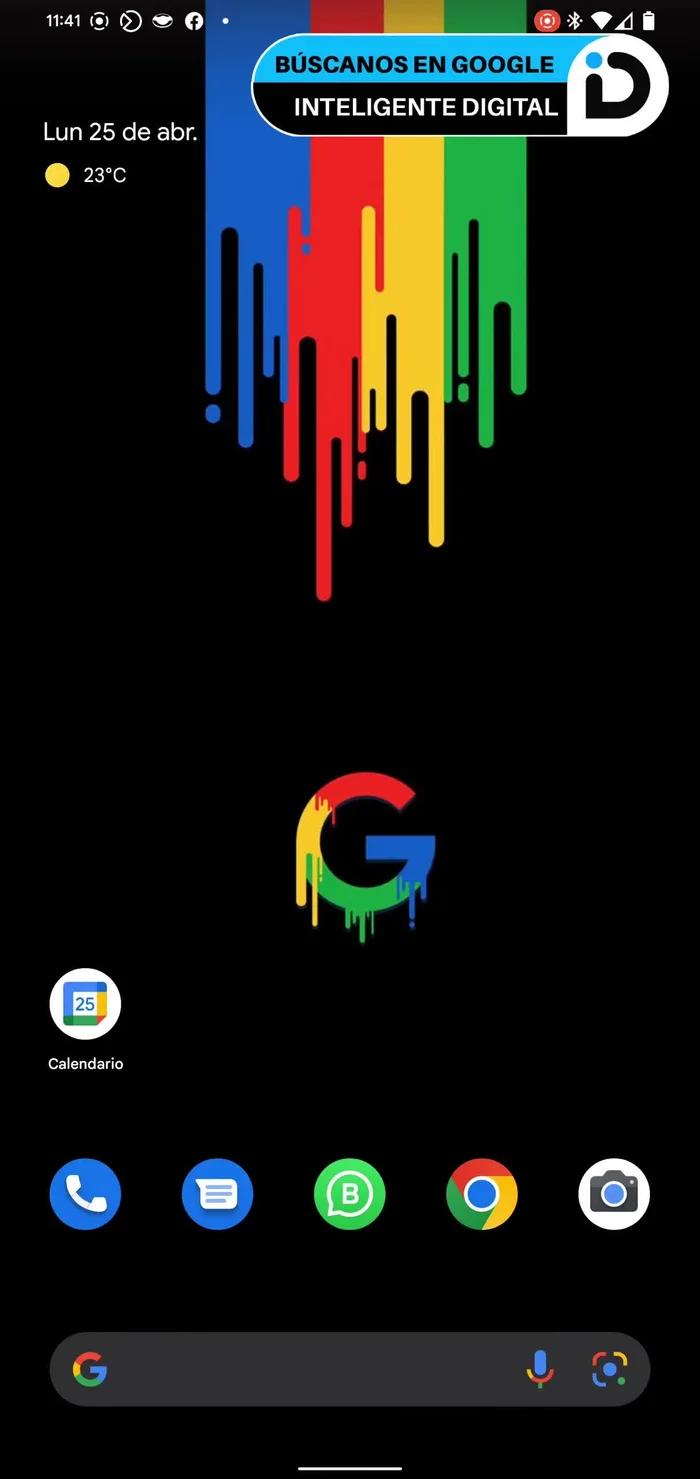Open the date widget showing Lun 25 de abr.
The height and width of the screenshot is (1479, 700).
[120, 132]
